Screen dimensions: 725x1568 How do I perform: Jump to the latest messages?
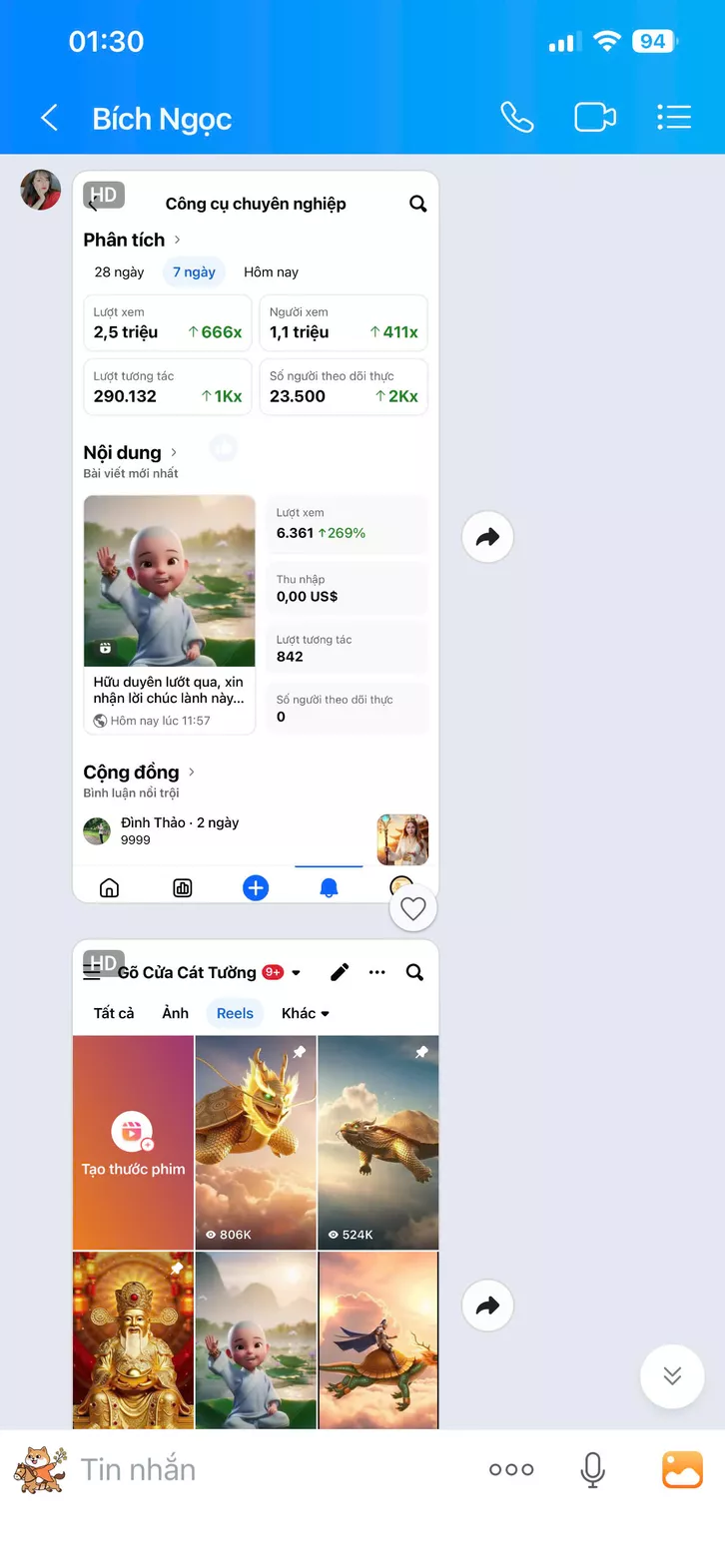point(672,1376)
